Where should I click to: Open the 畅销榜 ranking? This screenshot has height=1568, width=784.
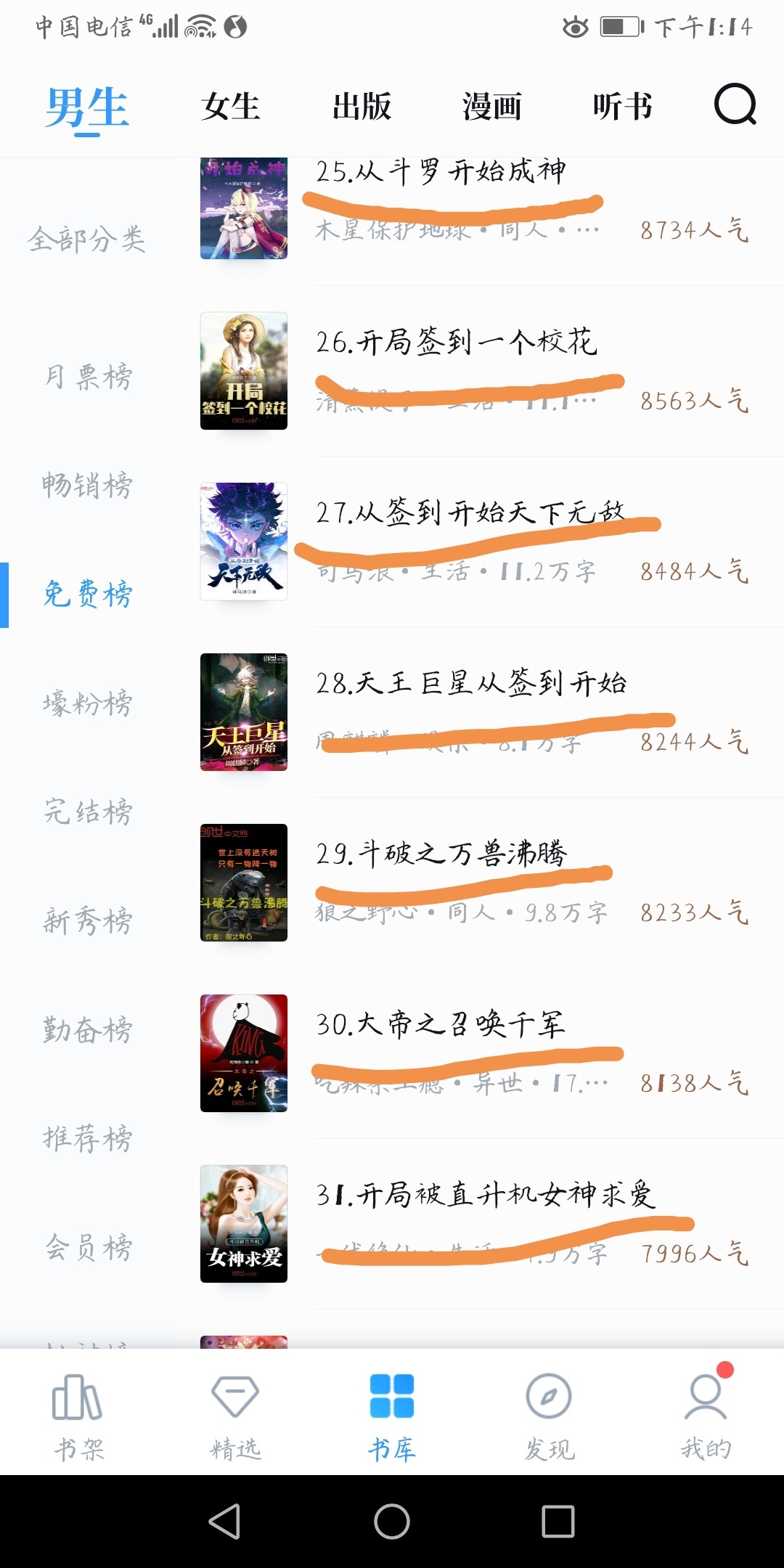(87, 486)
